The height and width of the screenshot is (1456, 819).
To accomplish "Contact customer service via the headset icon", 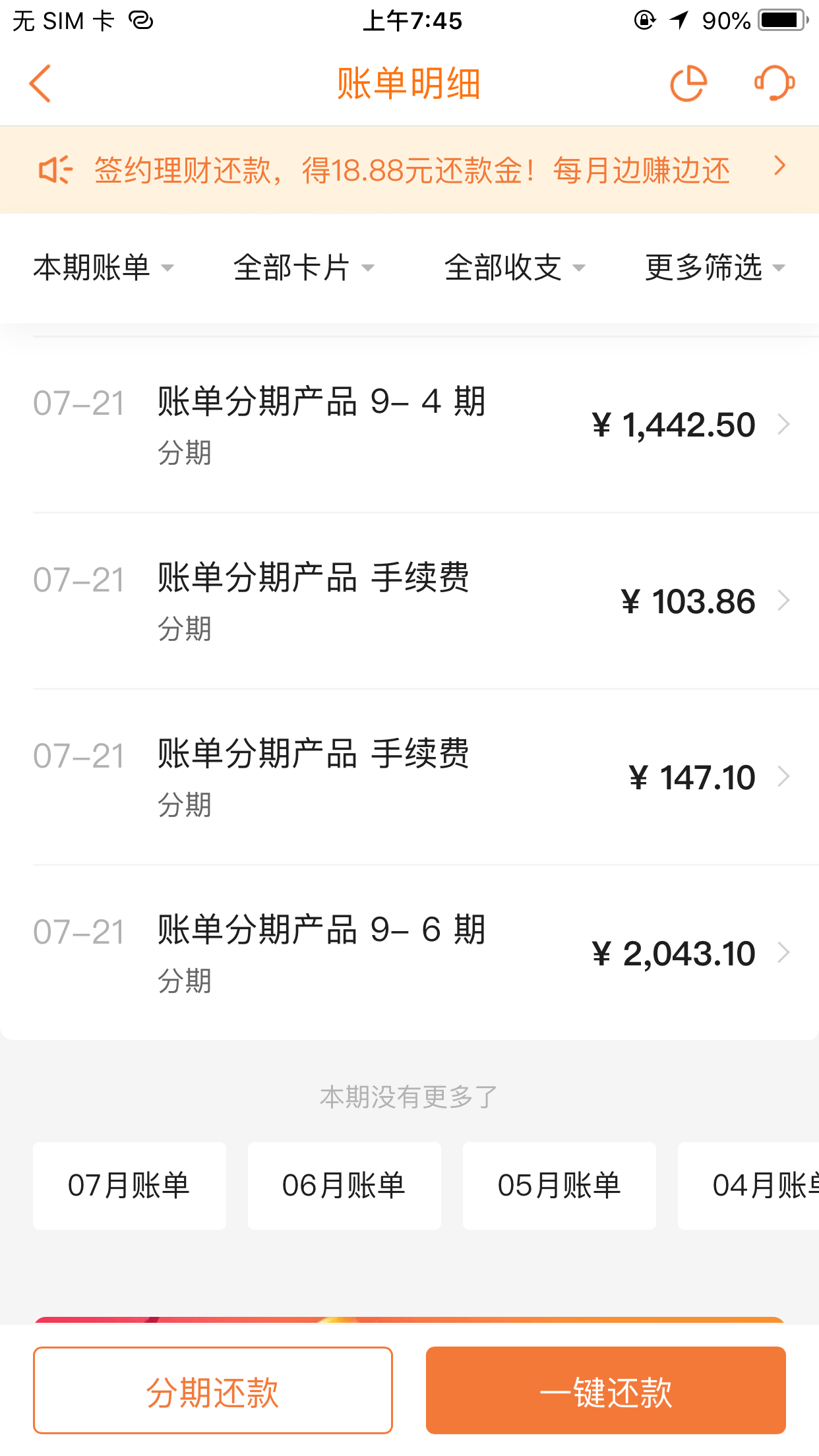I will 774,84.
